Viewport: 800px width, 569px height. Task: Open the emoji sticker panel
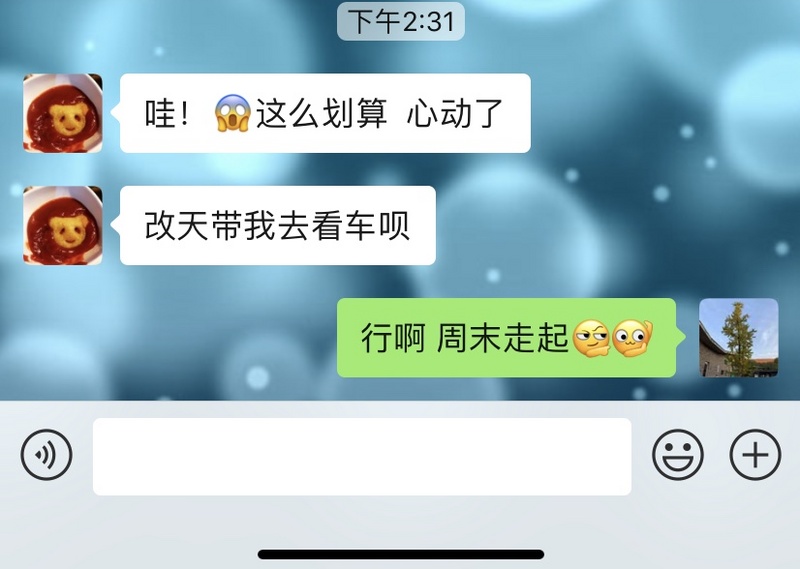coord(678,456)
